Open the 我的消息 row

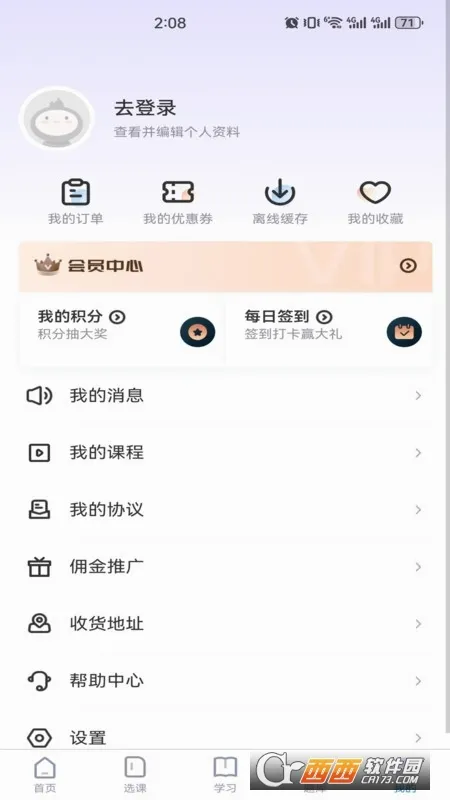click(x=225, y=396)
